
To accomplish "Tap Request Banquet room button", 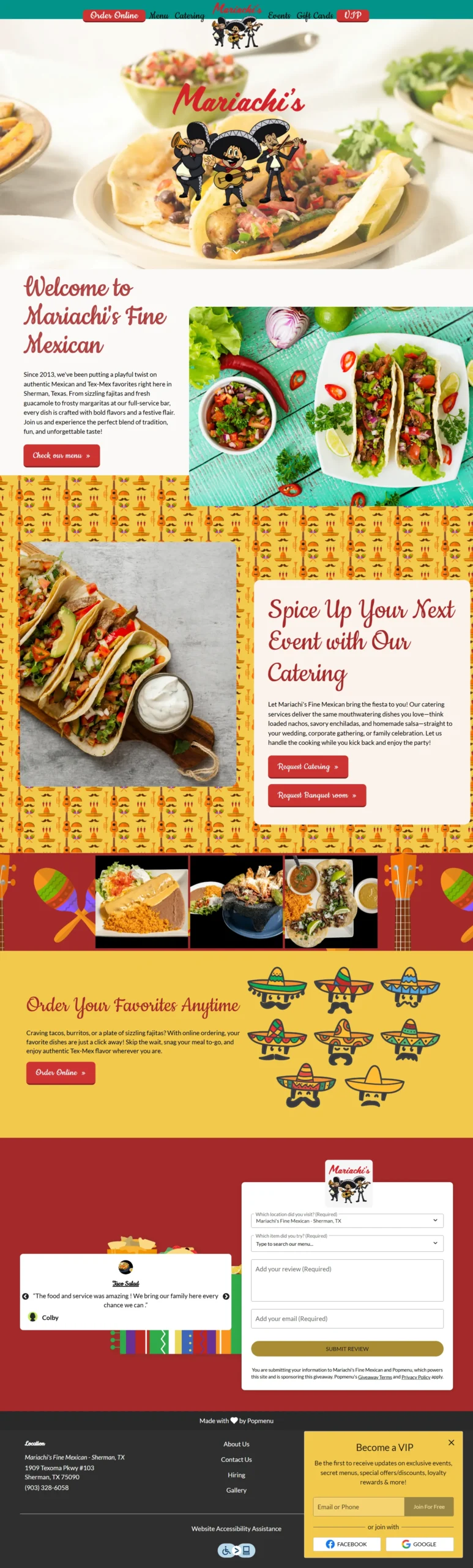I will coord(316,796).
